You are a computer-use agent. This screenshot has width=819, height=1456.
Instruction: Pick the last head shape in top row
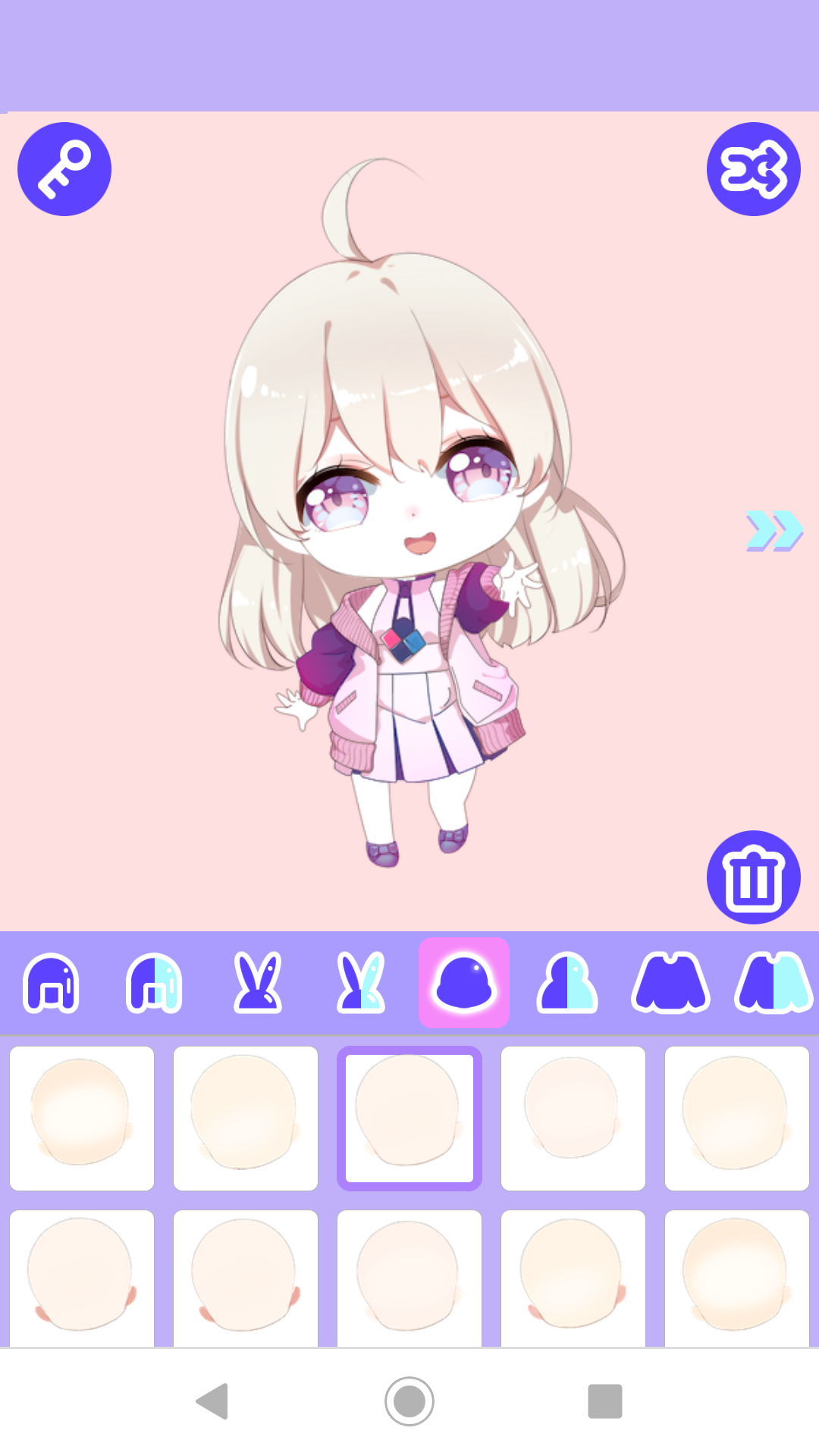point(737,1118)
